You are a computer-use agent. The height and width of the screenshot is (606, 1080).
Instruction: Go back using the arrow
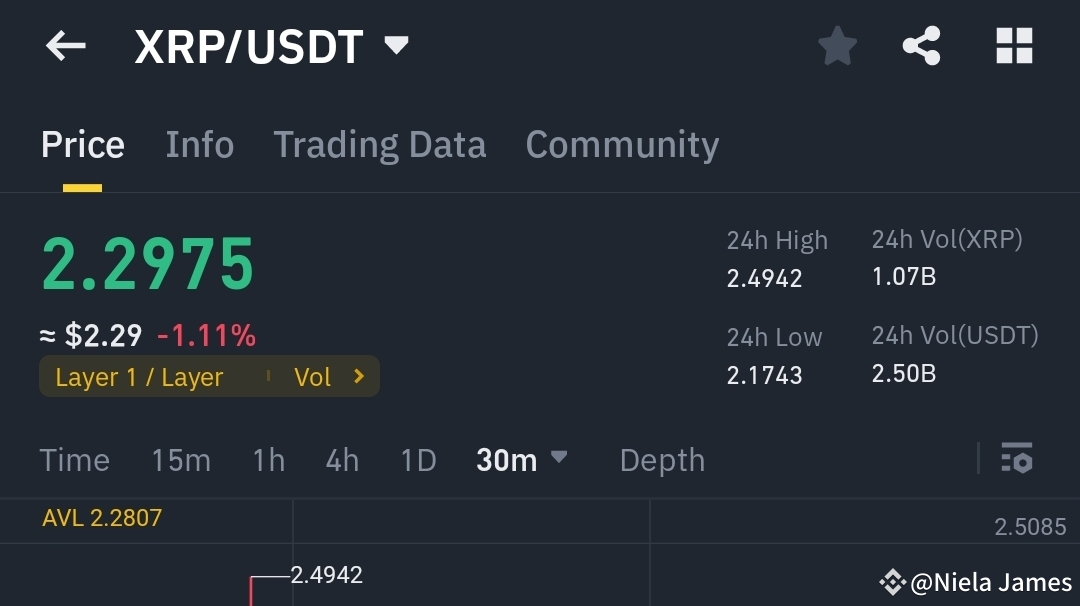click(x=65, y=46)
